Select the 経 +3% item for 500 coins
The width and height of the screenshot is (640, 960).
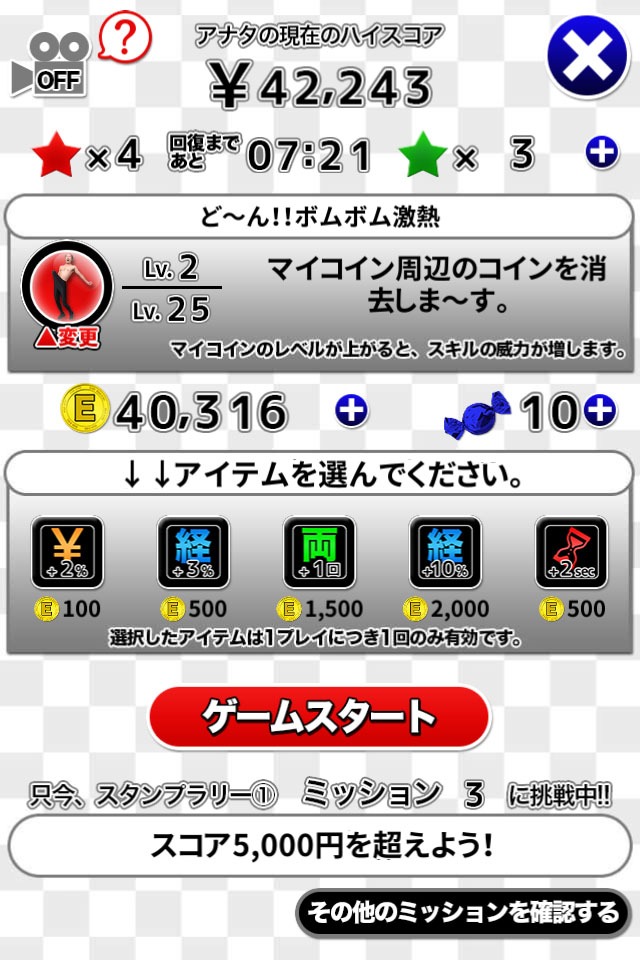point(193,553)
